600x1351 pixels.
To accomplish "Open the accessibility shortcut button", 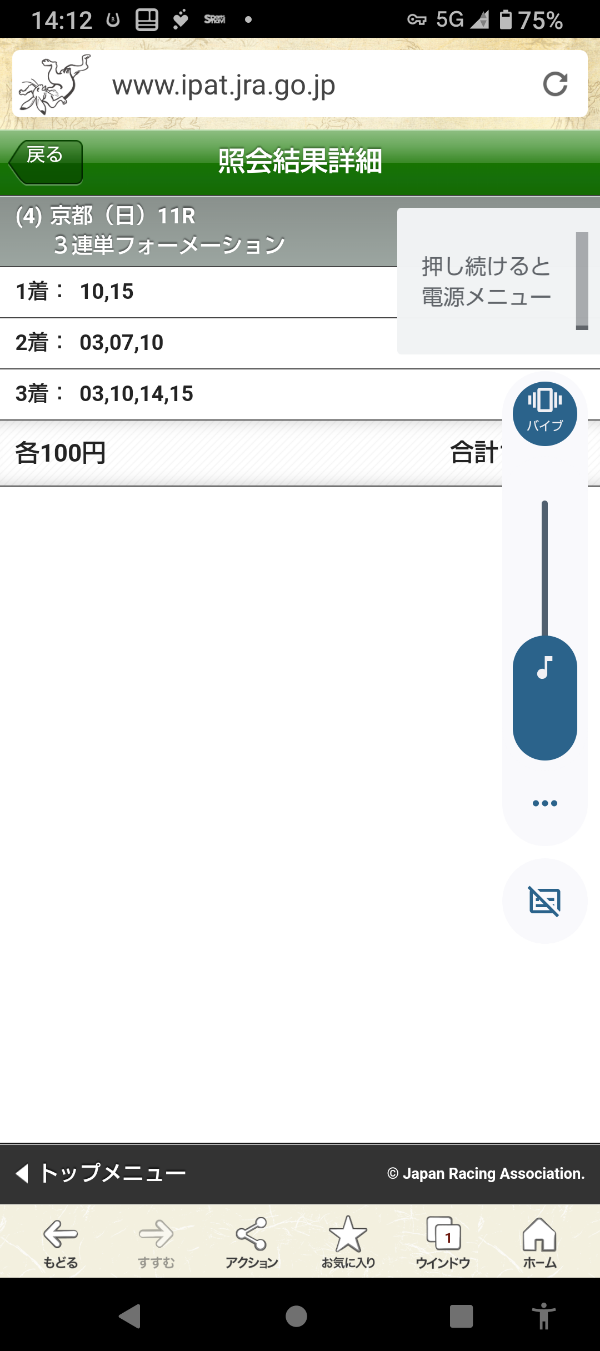I will pyautogui.click(x=544, y=1316).
